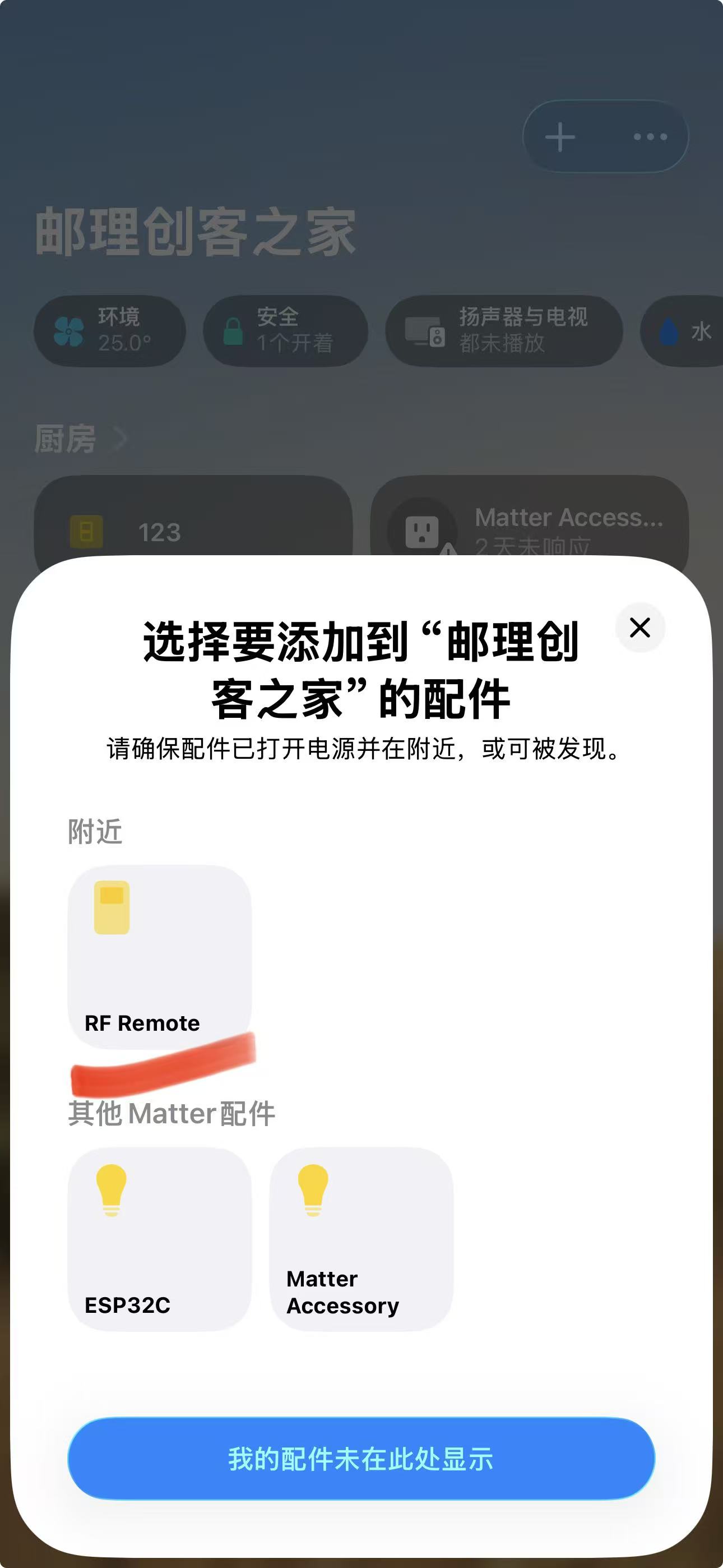The width and height of the screenshot is (723, 1568).
Task: Close the accessory picker sheet
Action: (640, 628)
